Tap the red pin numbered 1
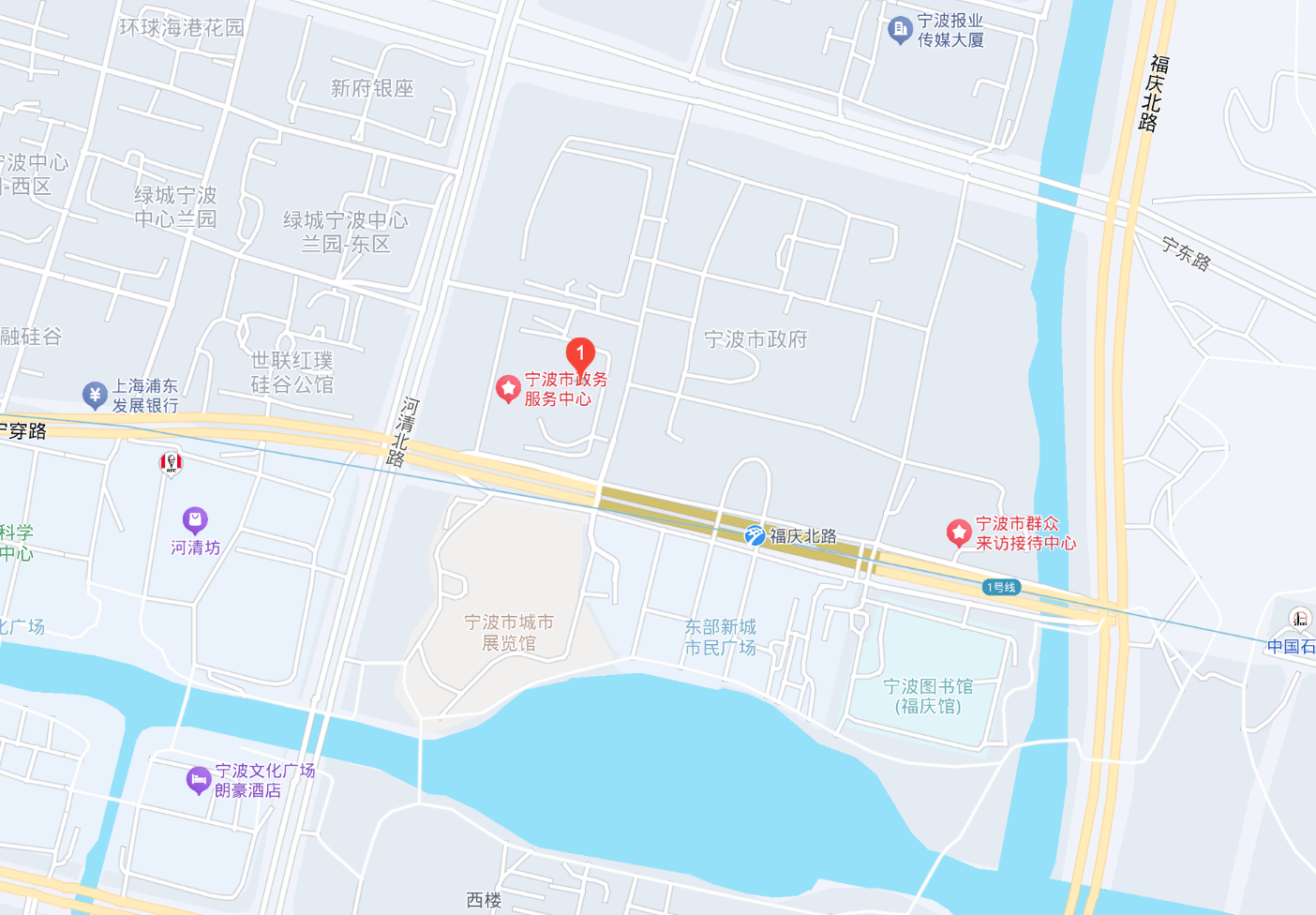1316x915 pixels. (x=580, y=355)
